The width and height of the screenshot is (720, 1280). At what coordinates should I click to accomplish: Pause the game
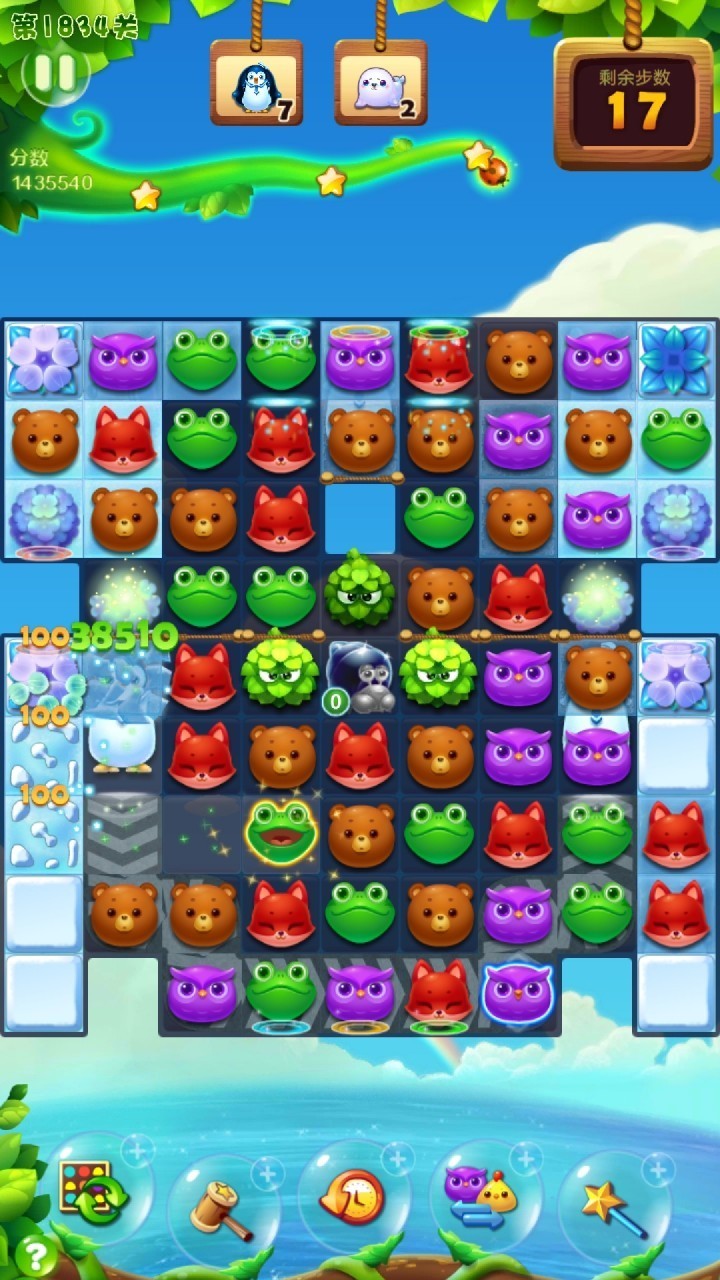click(54, 74)
